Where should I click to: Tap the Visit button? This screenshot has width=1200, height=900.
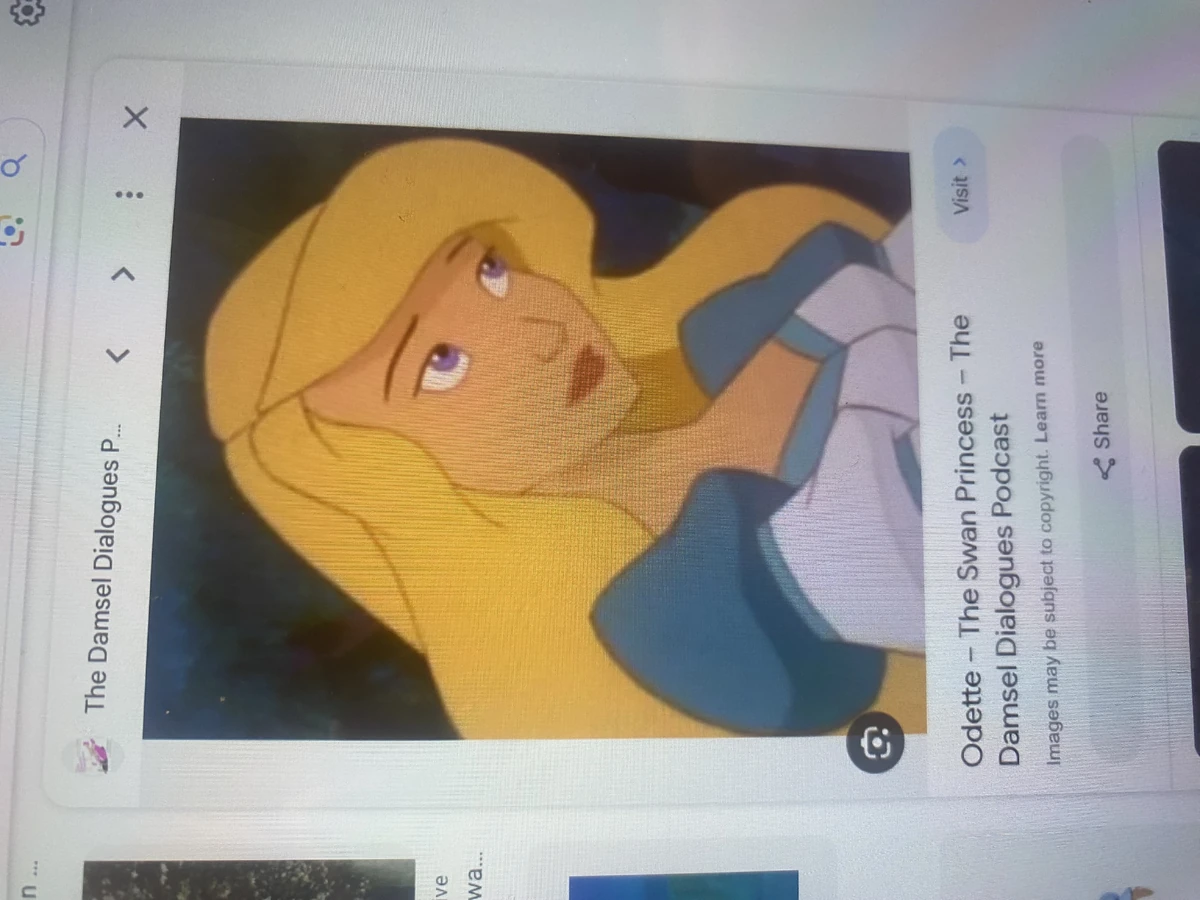[x=960, y=186]
